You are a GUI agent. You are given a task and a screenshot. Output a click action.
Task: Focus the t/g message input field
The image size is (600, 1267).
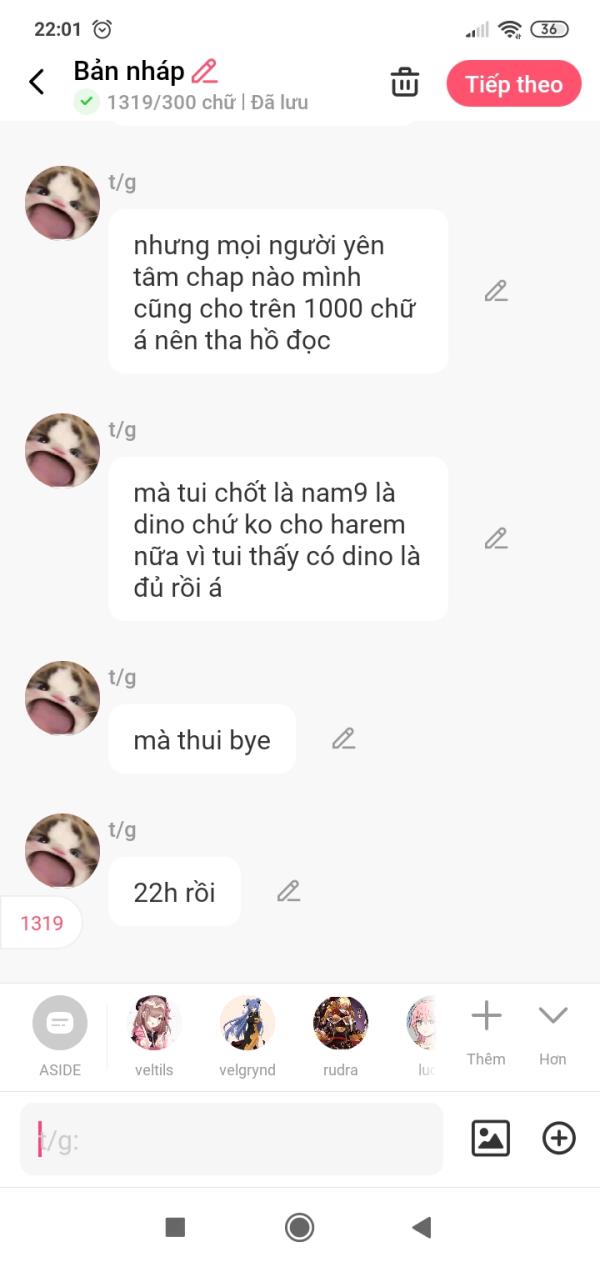pyautogui.click(x=231, y=1139)
